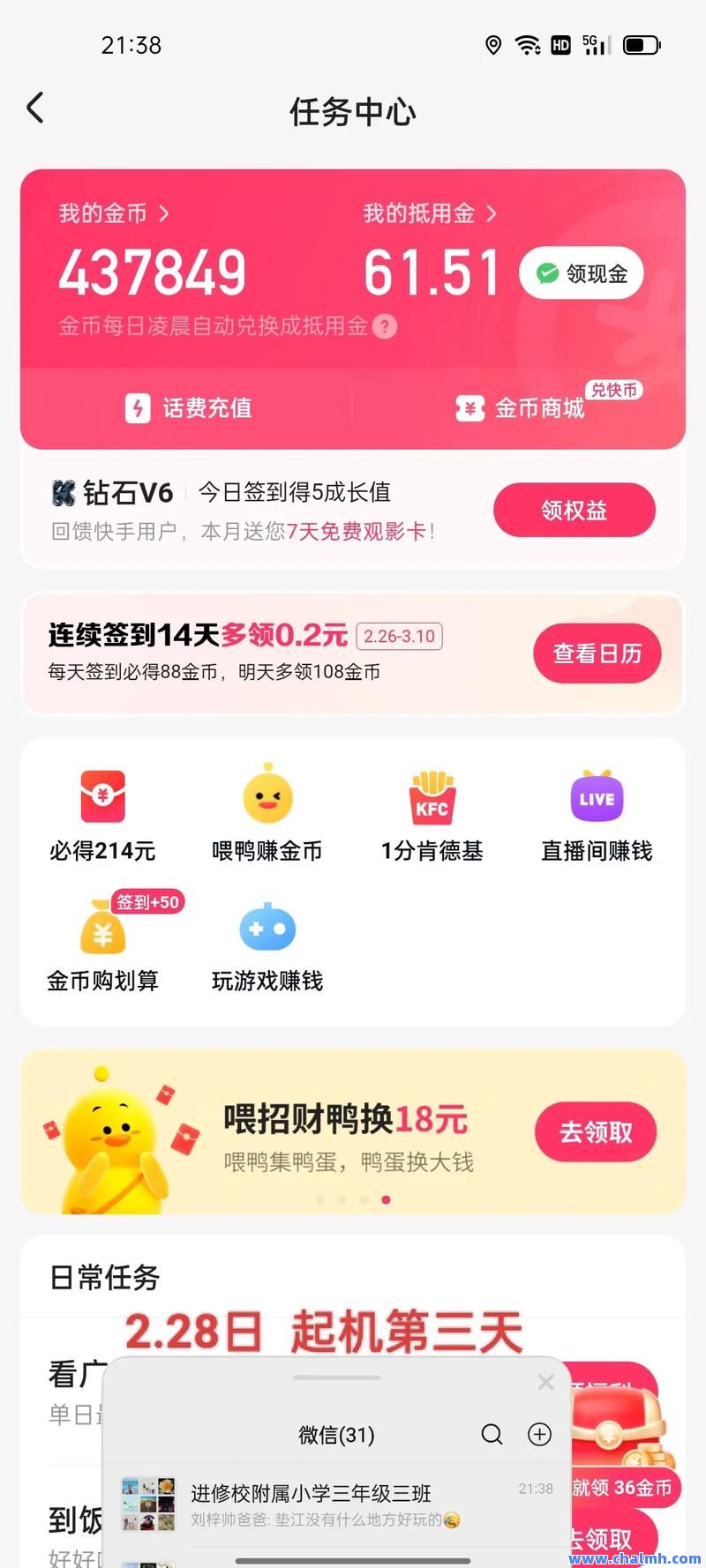Viewport: 706px width, 1568px height.
Task: Open 话费充值
Action: click(x=189, y=408)
